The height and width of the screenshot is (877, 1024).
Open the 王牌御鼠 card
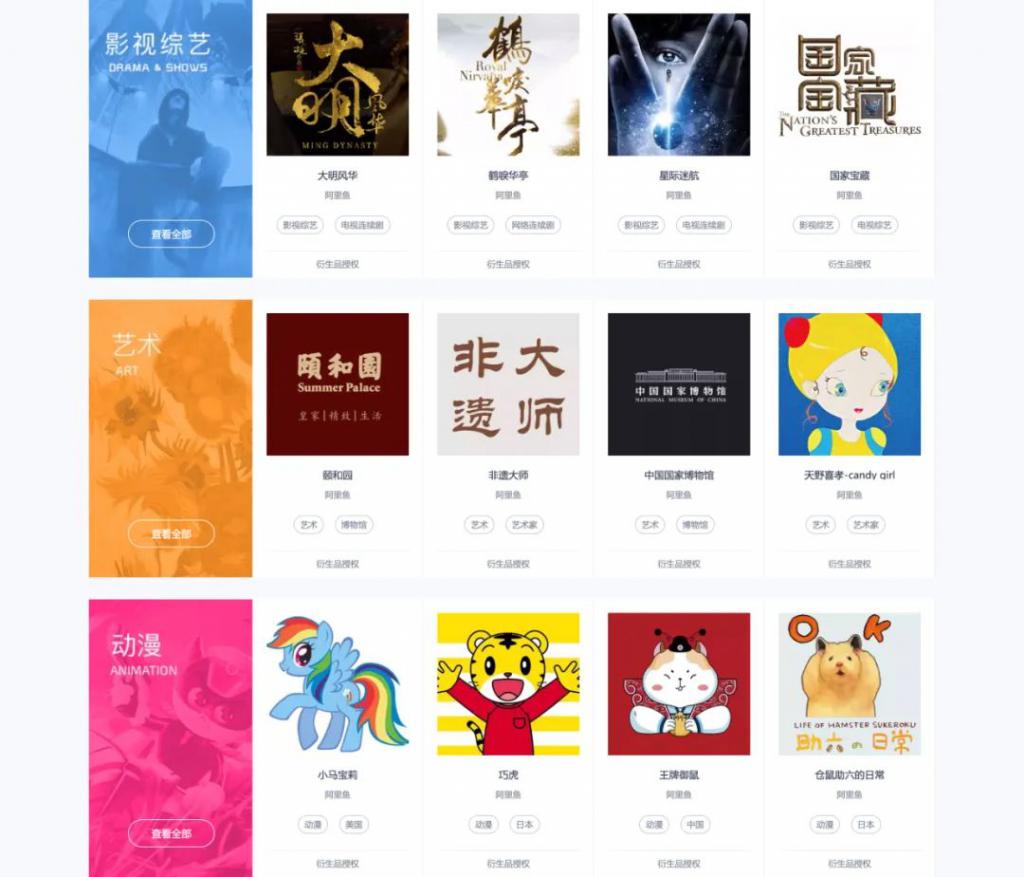pos(679,683)
